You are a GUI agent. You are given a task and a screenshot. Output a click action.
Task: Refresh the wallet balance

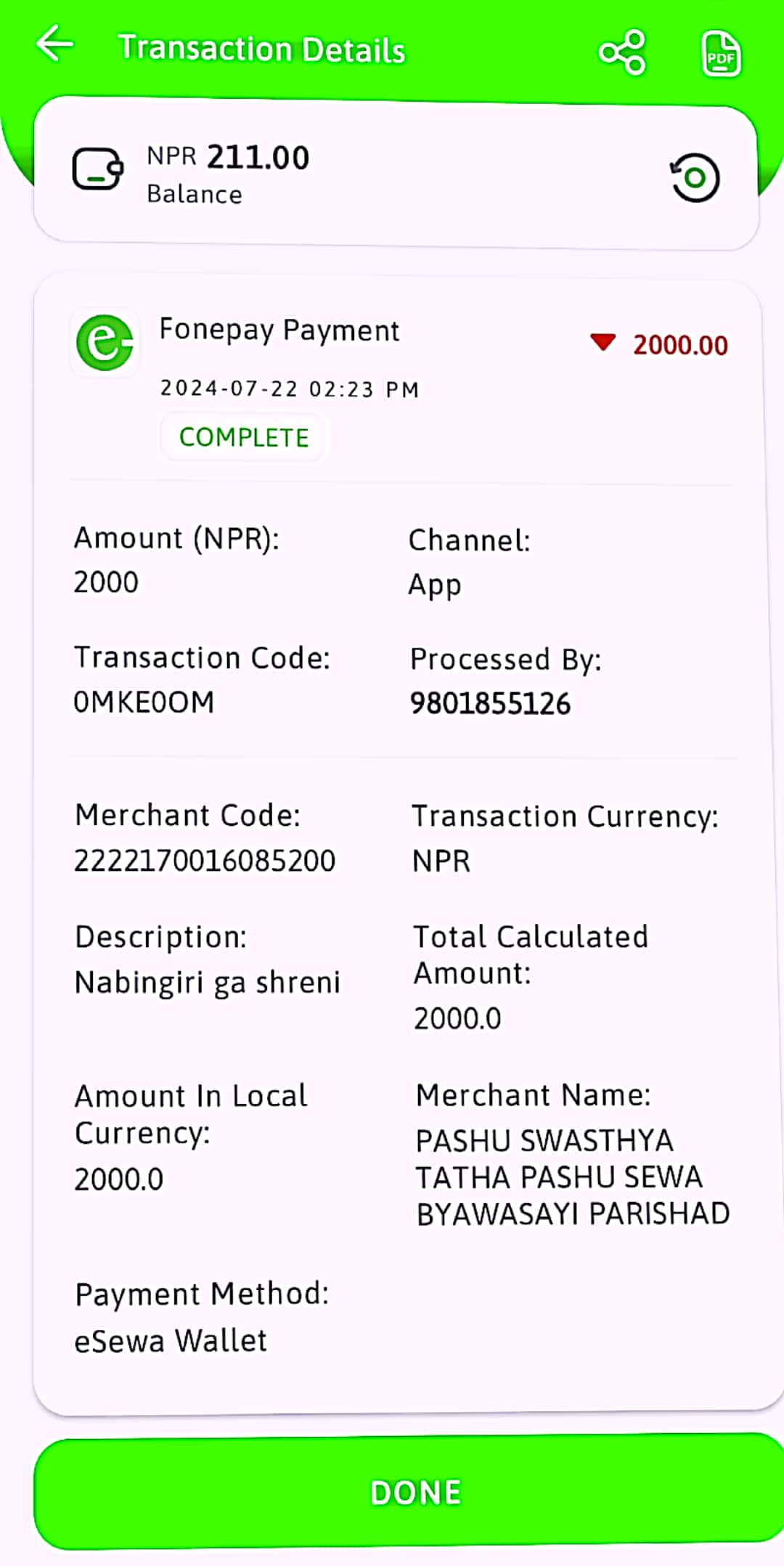[694, 177]
